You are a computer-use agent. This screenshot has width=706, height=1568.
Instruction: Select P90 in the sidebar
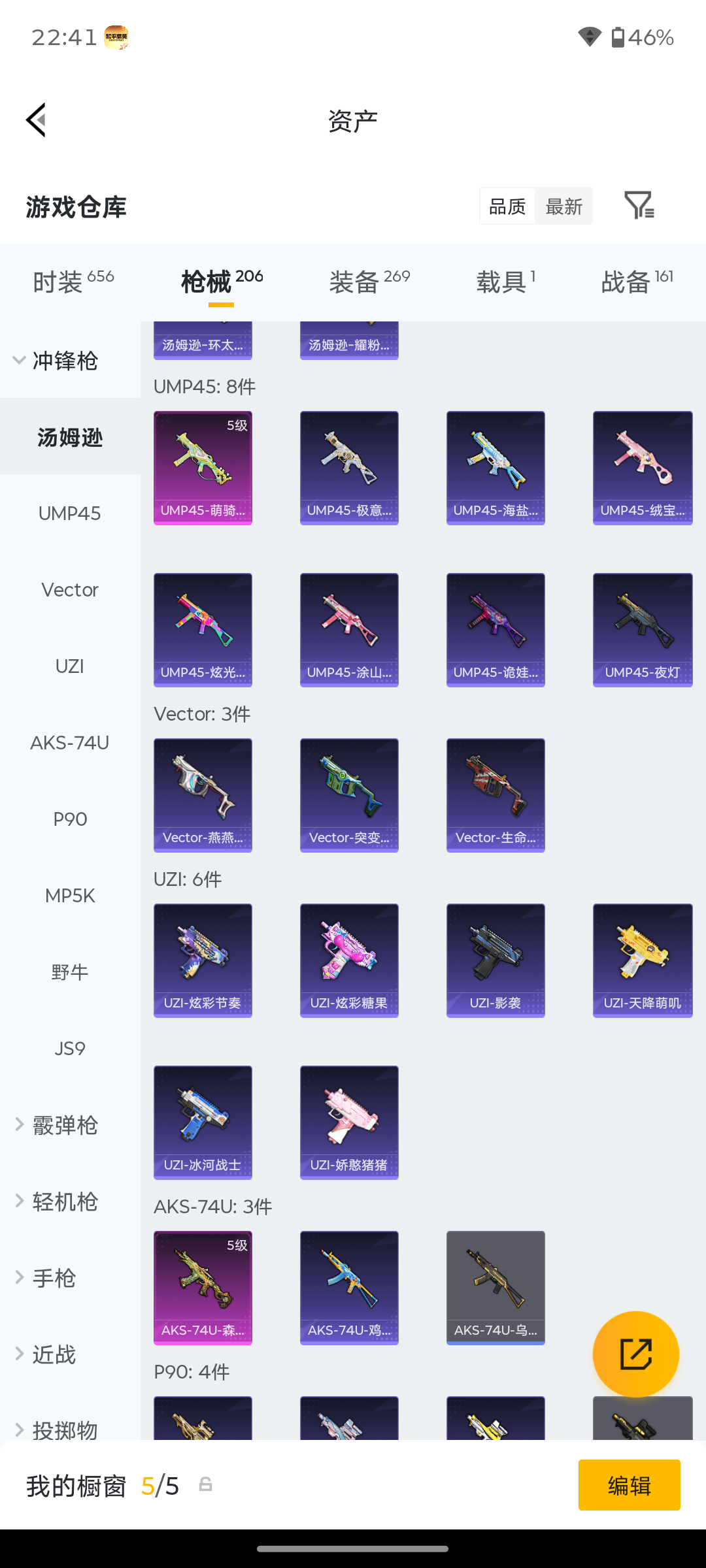(70, 819)
